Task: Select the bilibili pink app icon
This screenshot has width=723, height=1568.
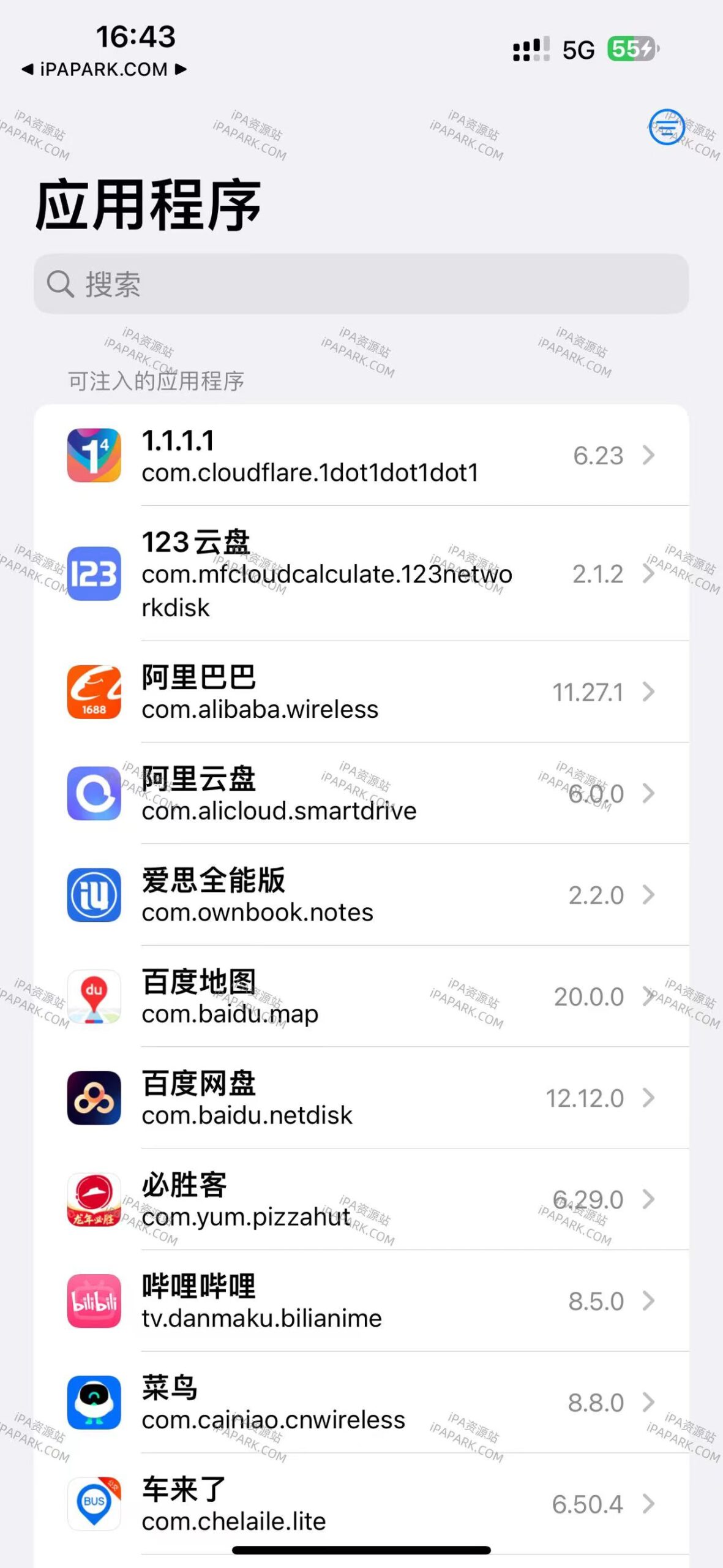Action: [x=93, y=1302]
